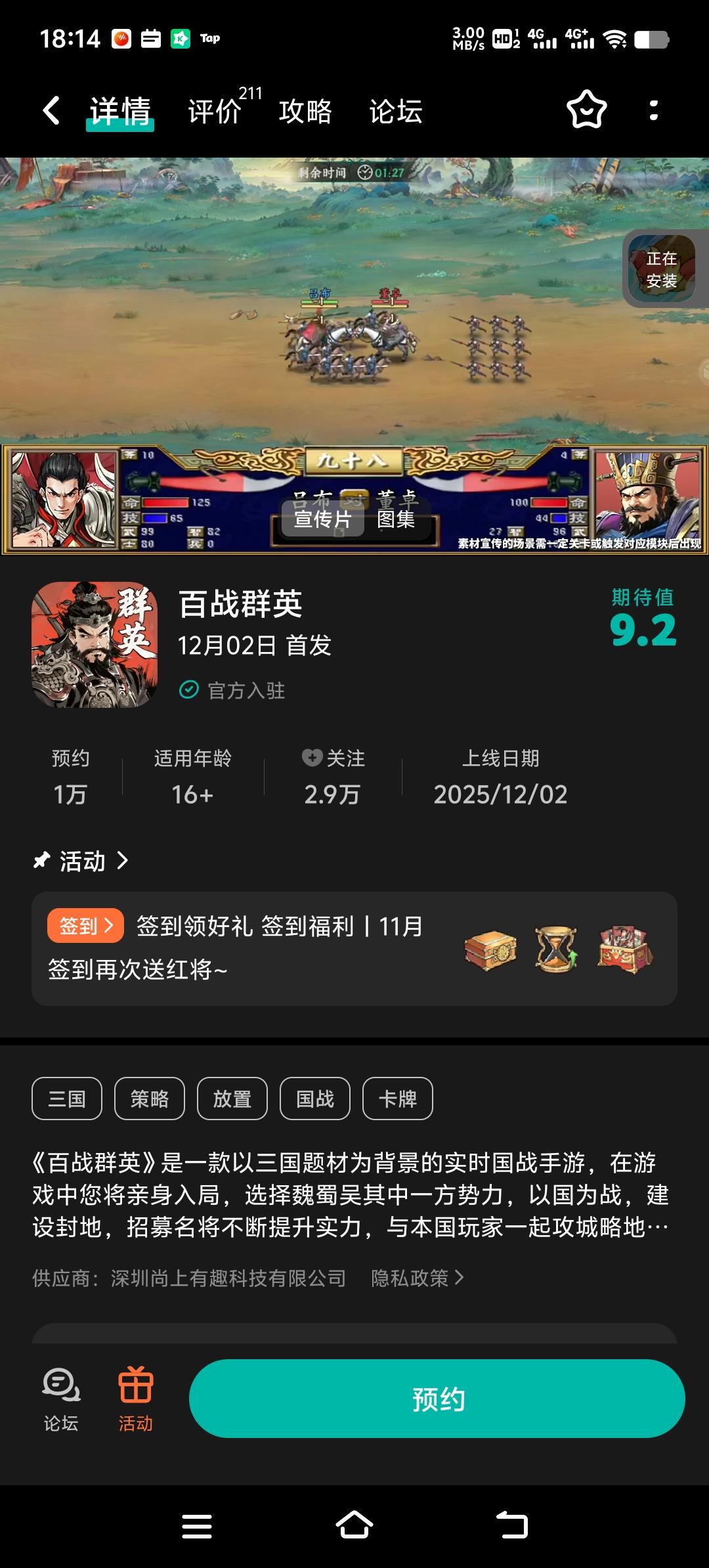Switch to the 评价 tab
709x1568 pixels.
coord(213,112)
